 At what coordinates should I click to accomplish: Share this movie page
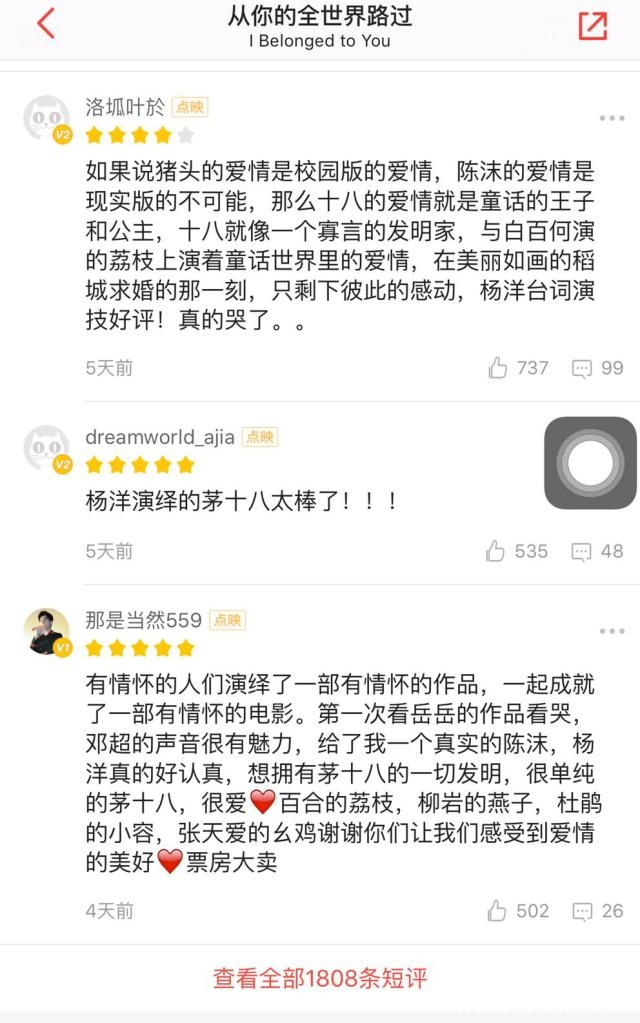pos(592,26)
